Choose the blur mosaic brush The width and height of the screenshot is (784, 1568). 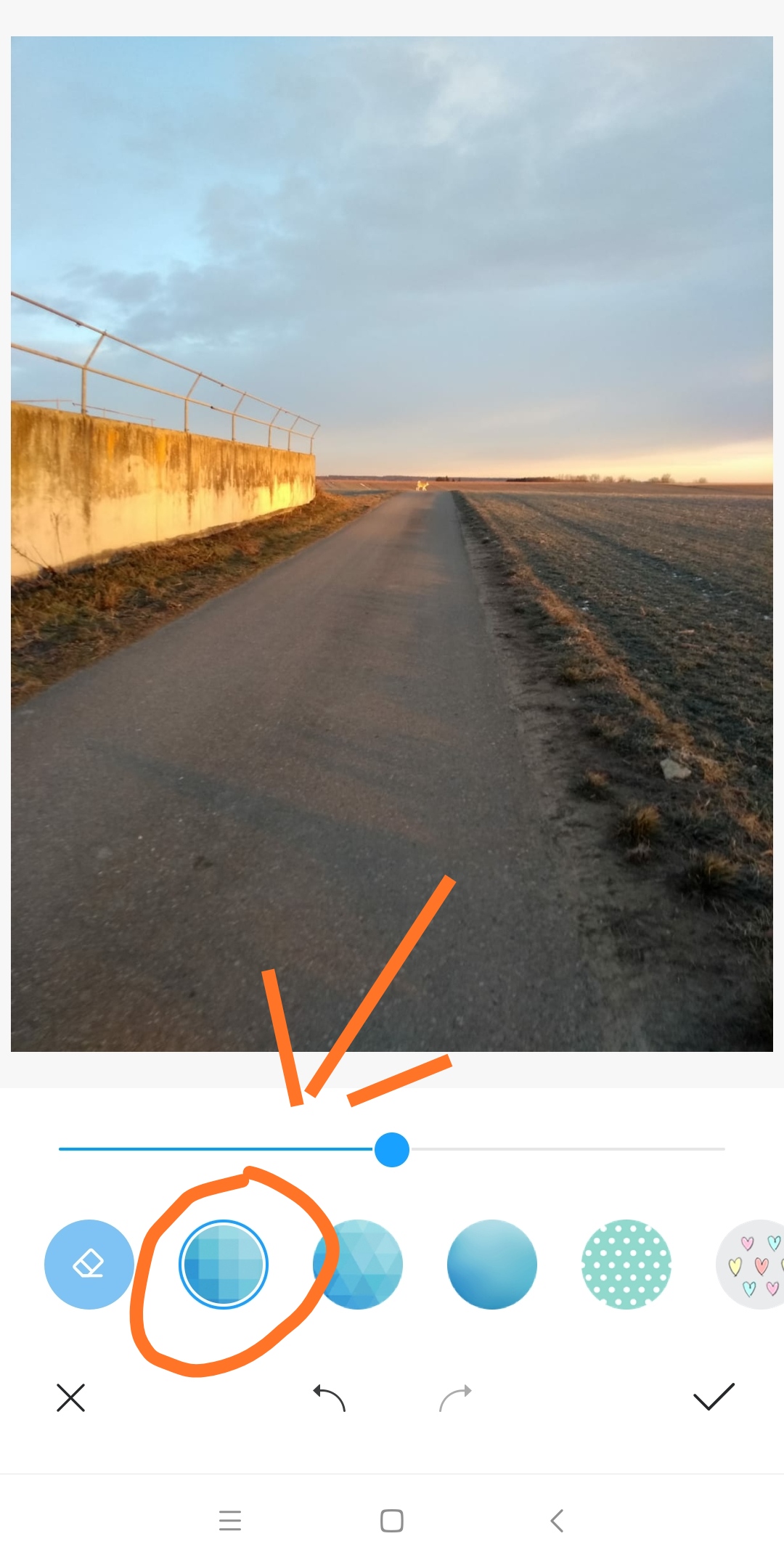(x=492, y=1264)
